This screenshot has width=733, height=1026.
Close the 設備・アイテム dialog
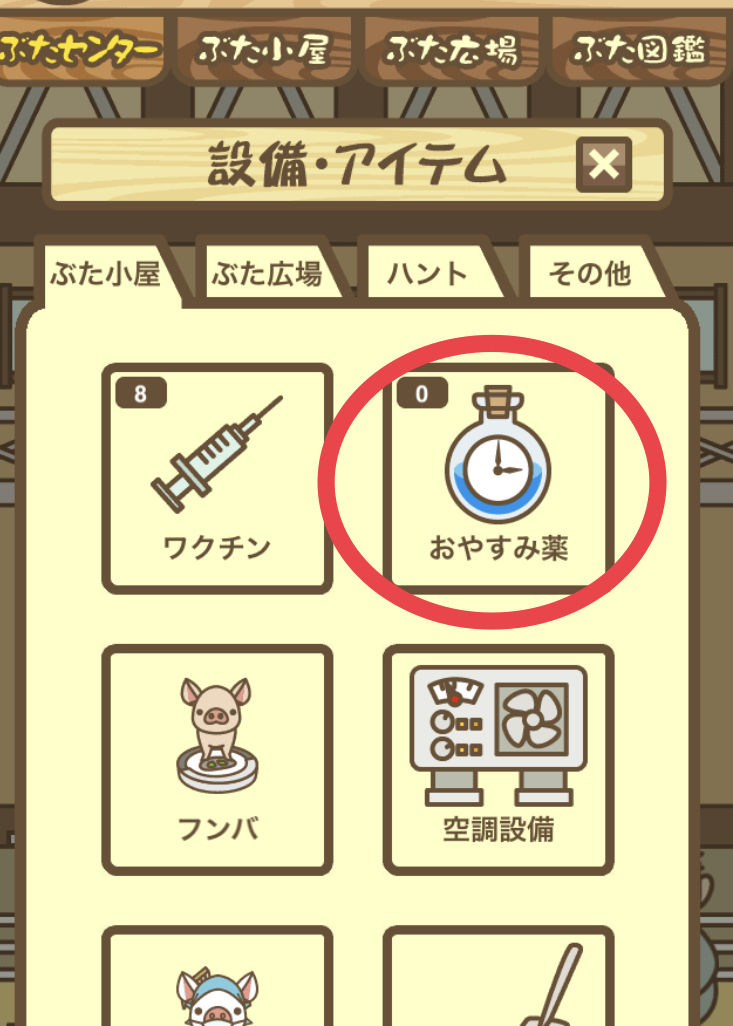(x=604, y=165)
